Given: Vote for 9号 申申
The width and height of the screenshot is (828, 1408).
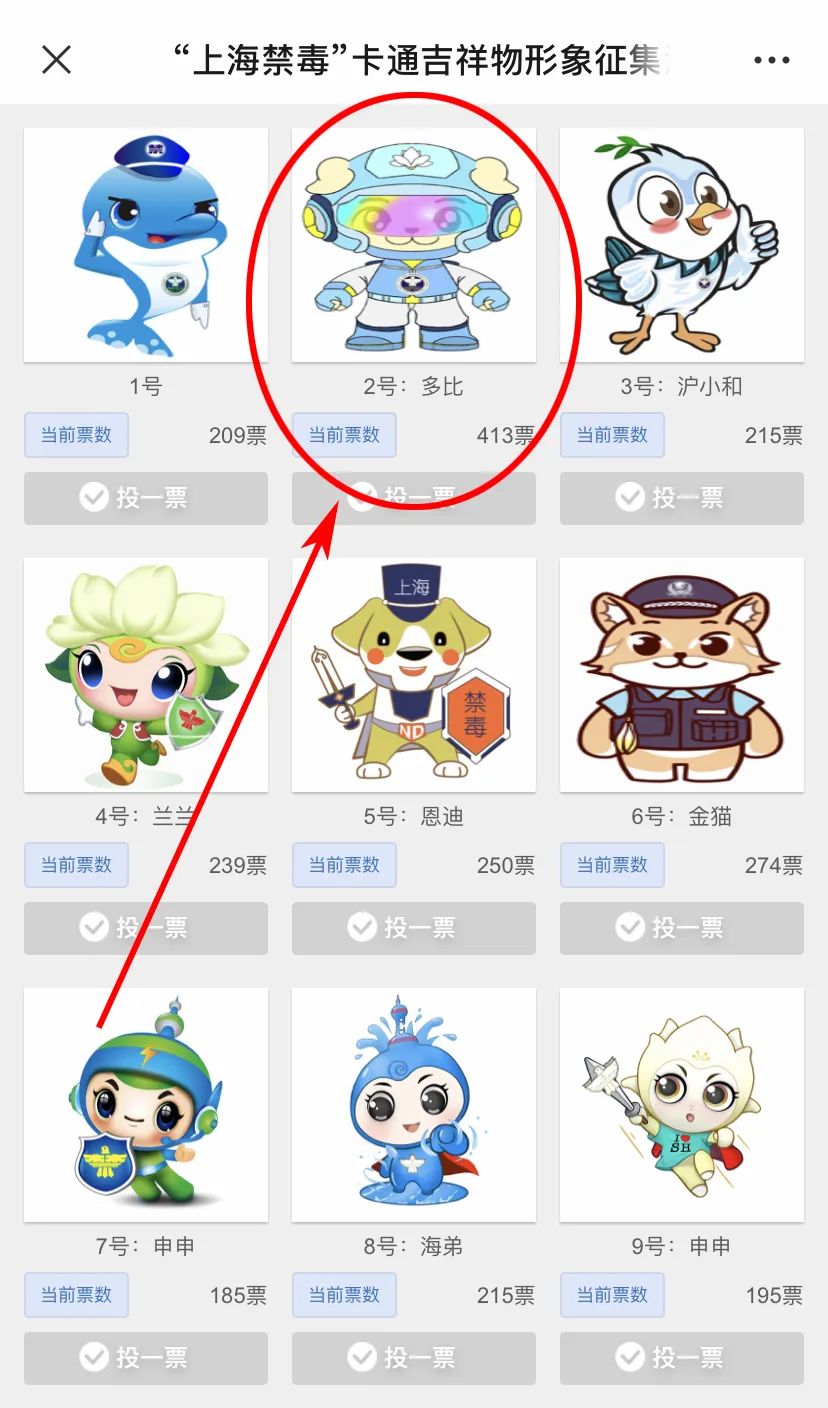Looking at the screenshot, I should [682, 1358].
